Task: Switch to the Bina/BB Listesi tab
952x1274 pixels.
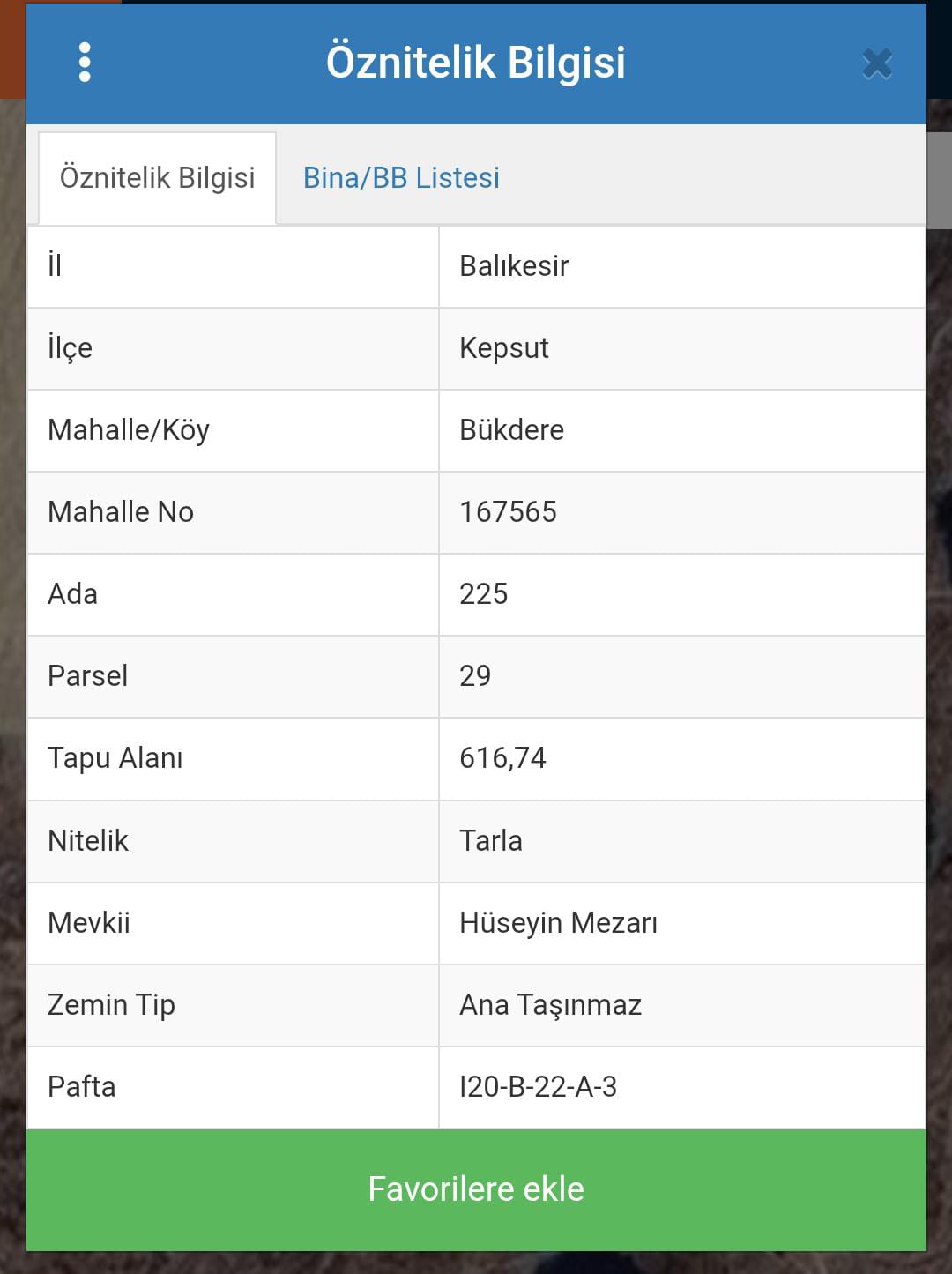Action: [401, 178]
